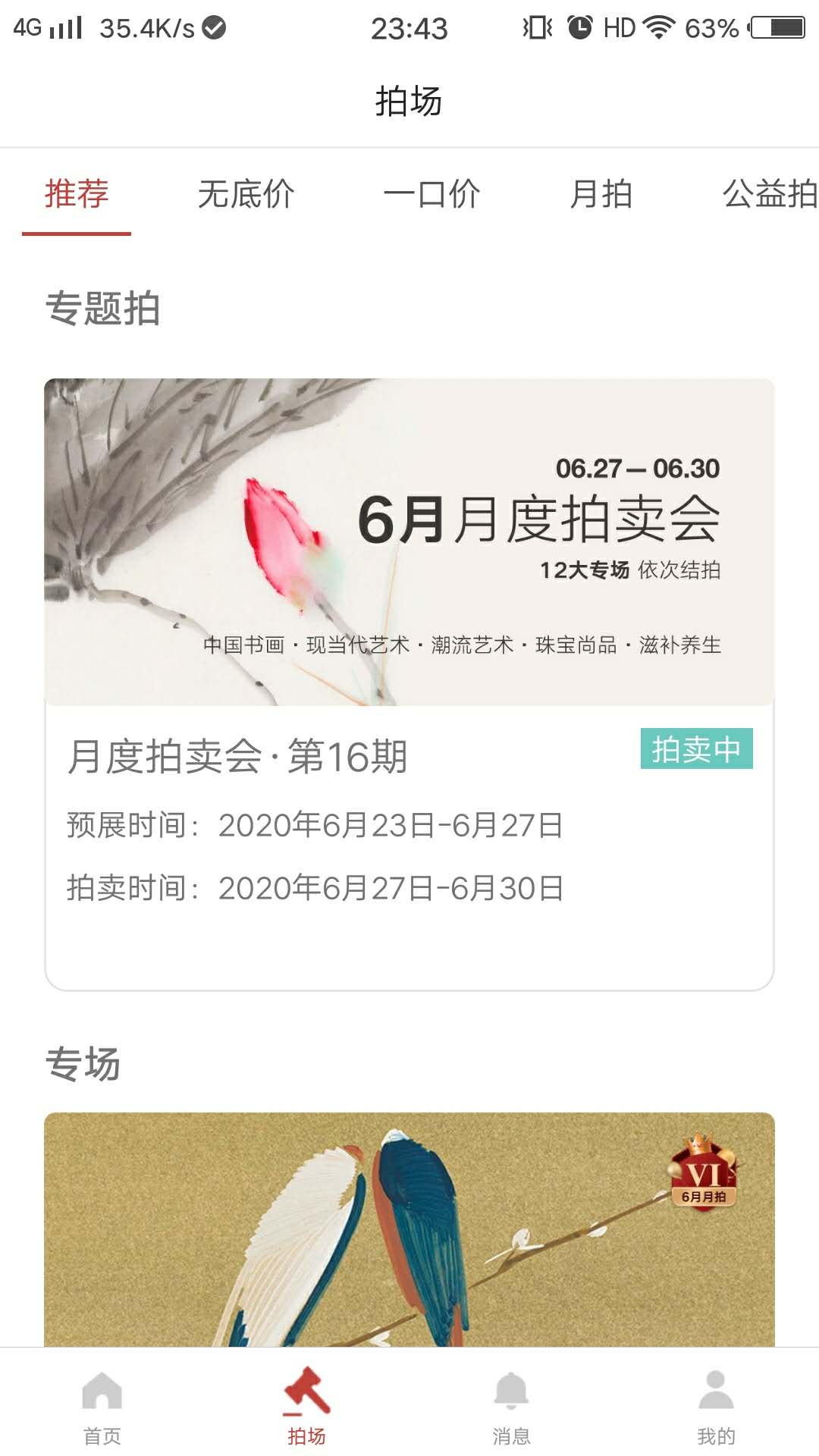Select the 无底价 tab
The width and height of the screenshot is (819, 1456).
pos(246,194)
